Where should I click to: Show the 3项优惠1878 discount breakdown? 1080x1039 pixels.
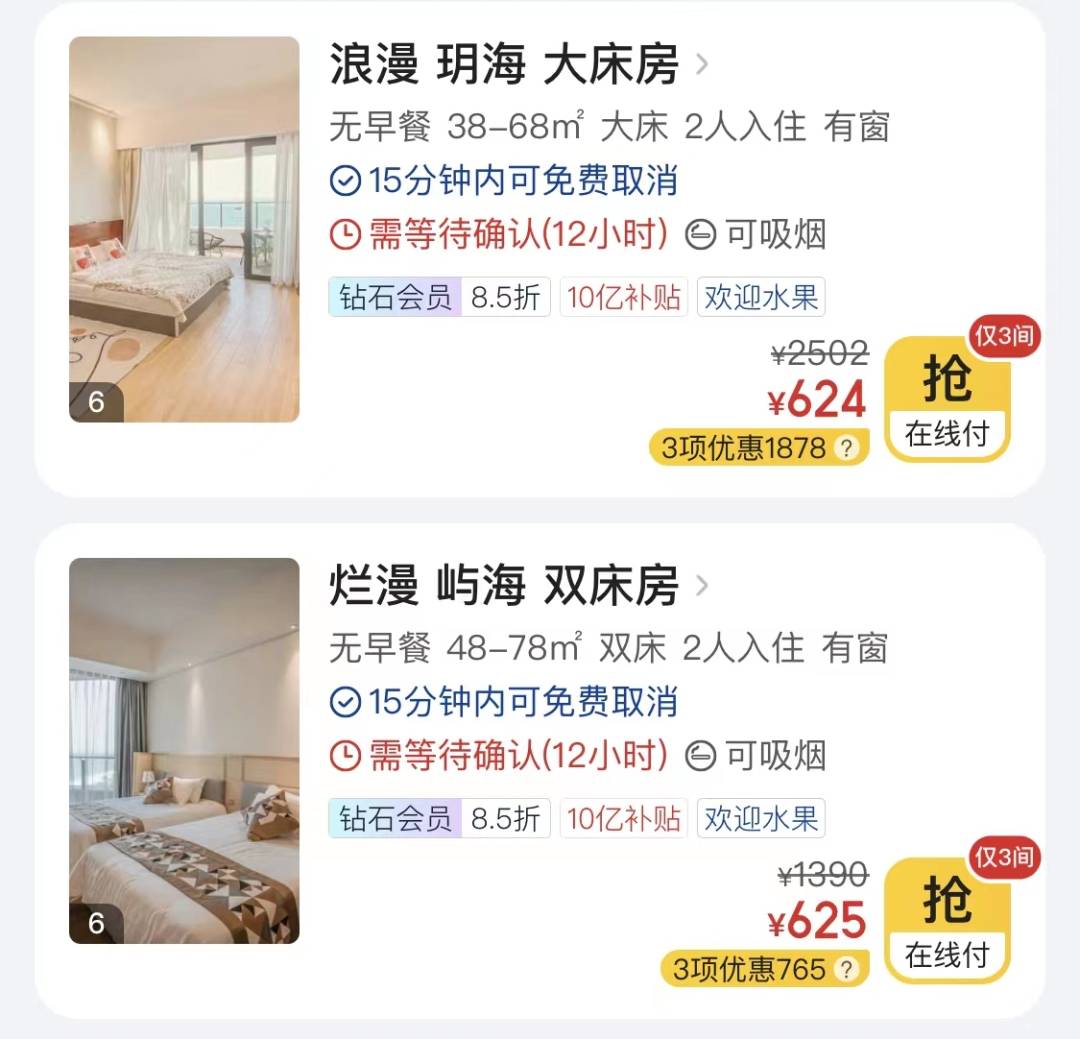point(759,447)
